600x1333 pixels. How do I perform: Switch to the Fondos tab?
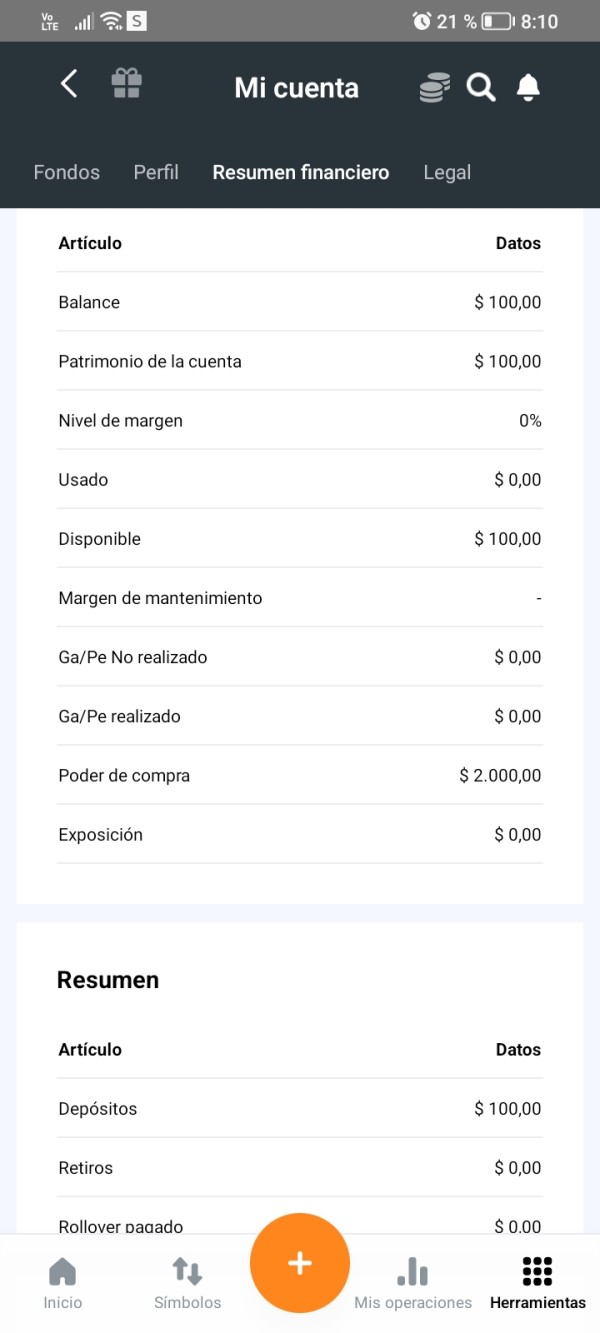click(67, 172)
